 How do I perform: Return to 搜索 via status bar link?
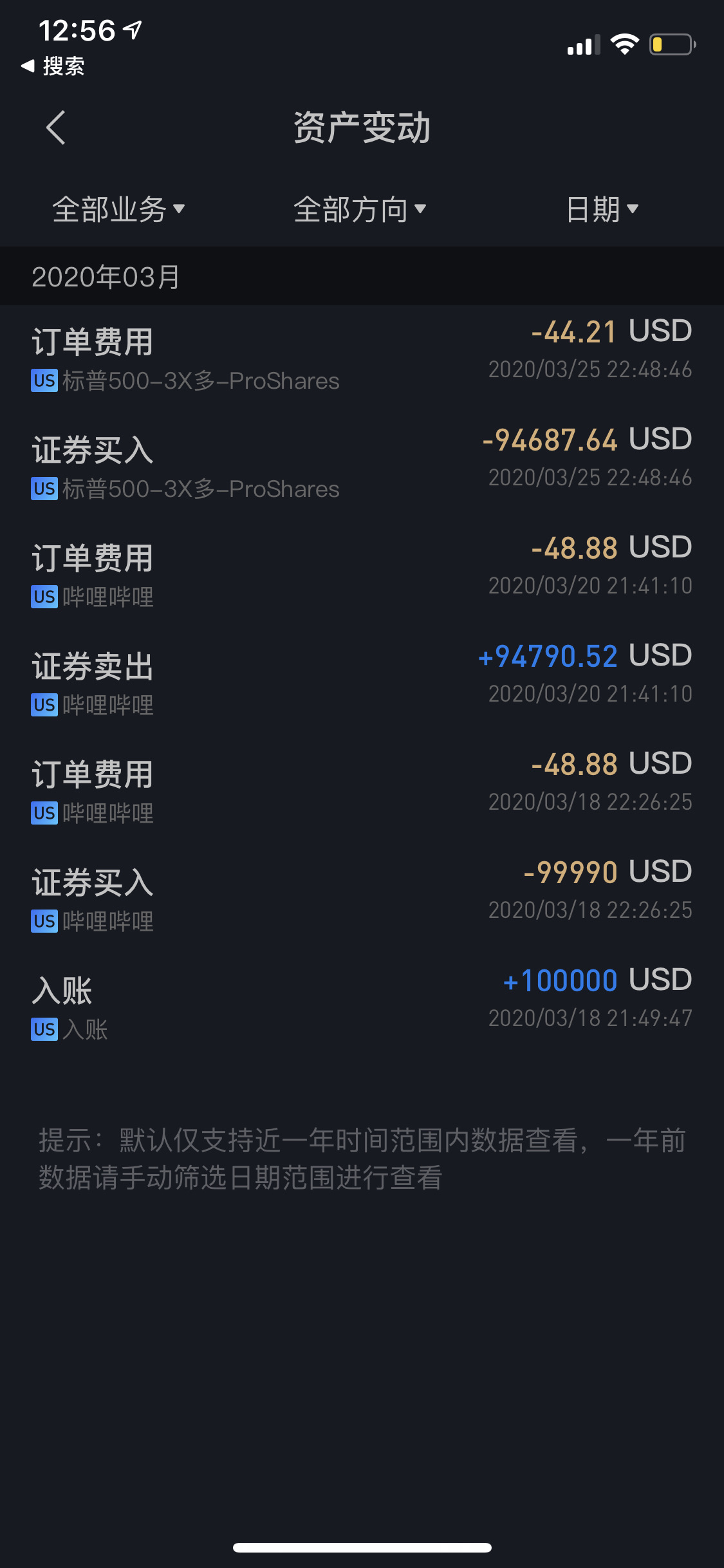tap(53, 66)
